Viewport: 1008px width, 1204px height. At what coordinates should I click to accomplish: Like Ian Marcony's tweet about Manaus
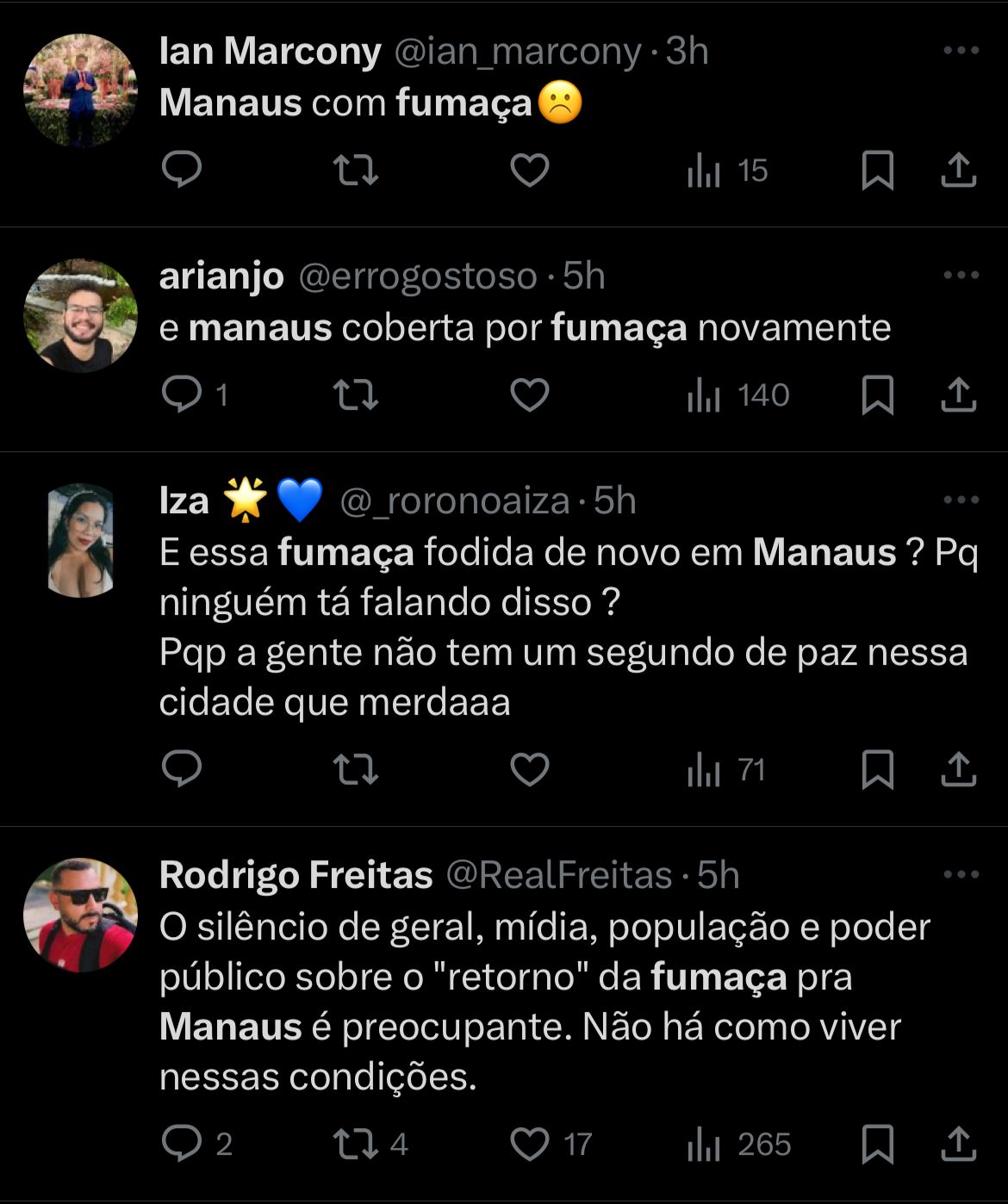[x=529, y=171]
